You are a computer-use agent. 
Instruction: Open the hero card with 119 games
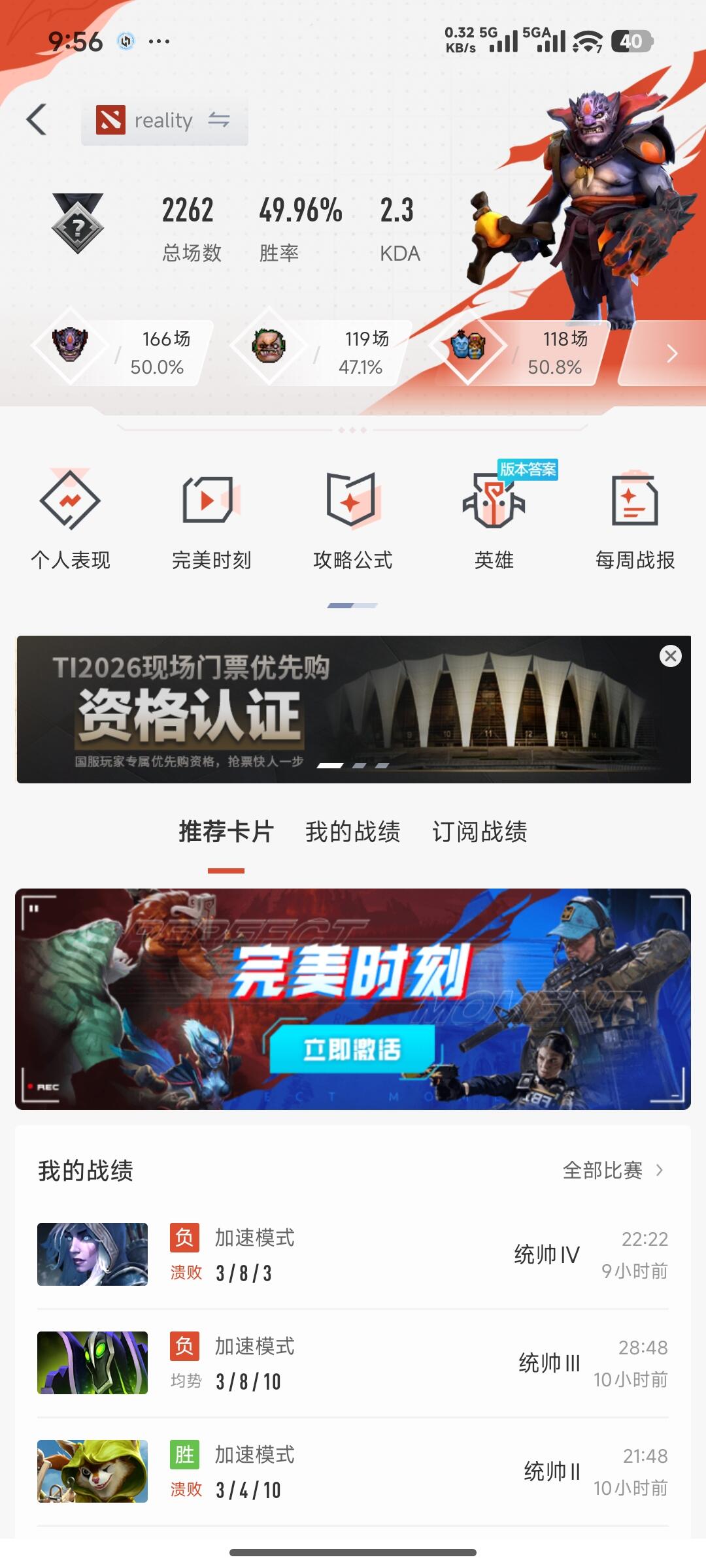(320, 353)
